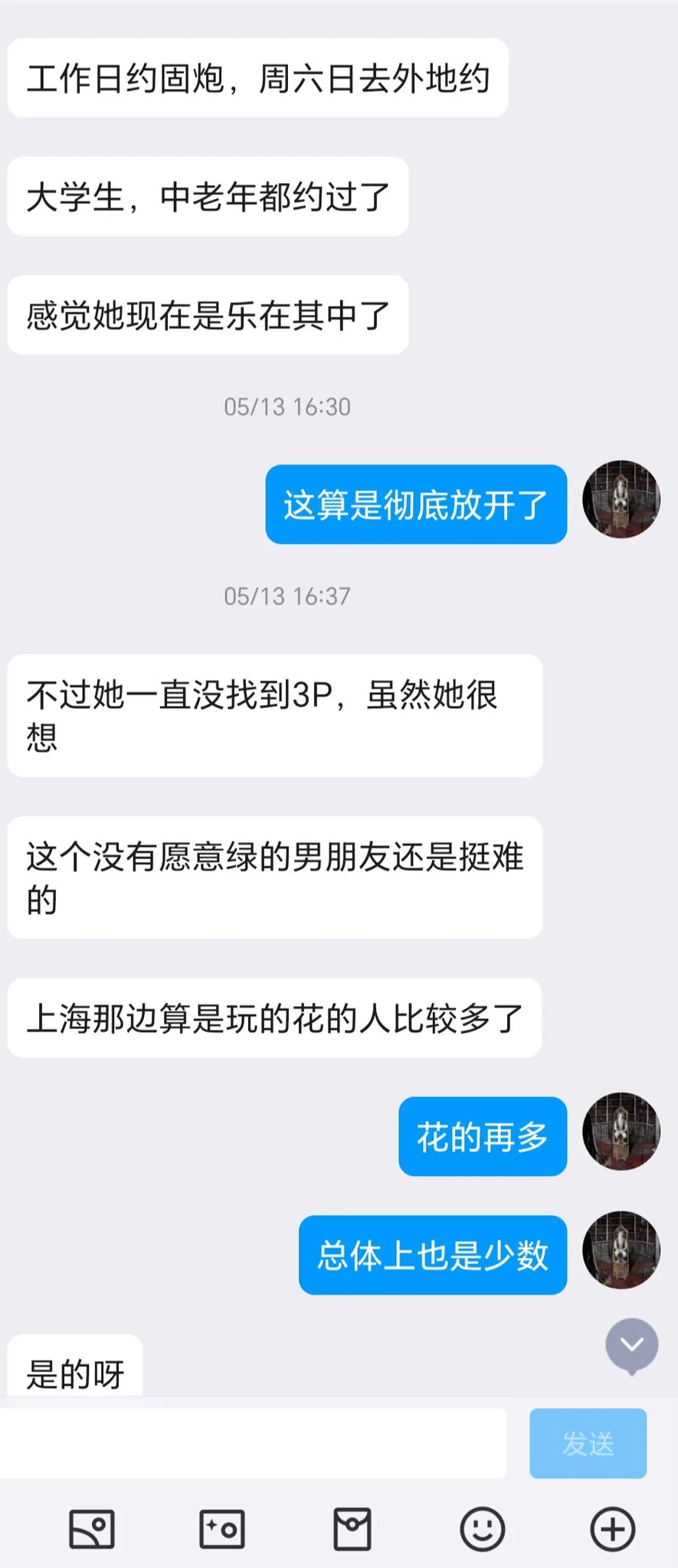
Task: Open the emoji picker
Action: tap(483, 1530)
